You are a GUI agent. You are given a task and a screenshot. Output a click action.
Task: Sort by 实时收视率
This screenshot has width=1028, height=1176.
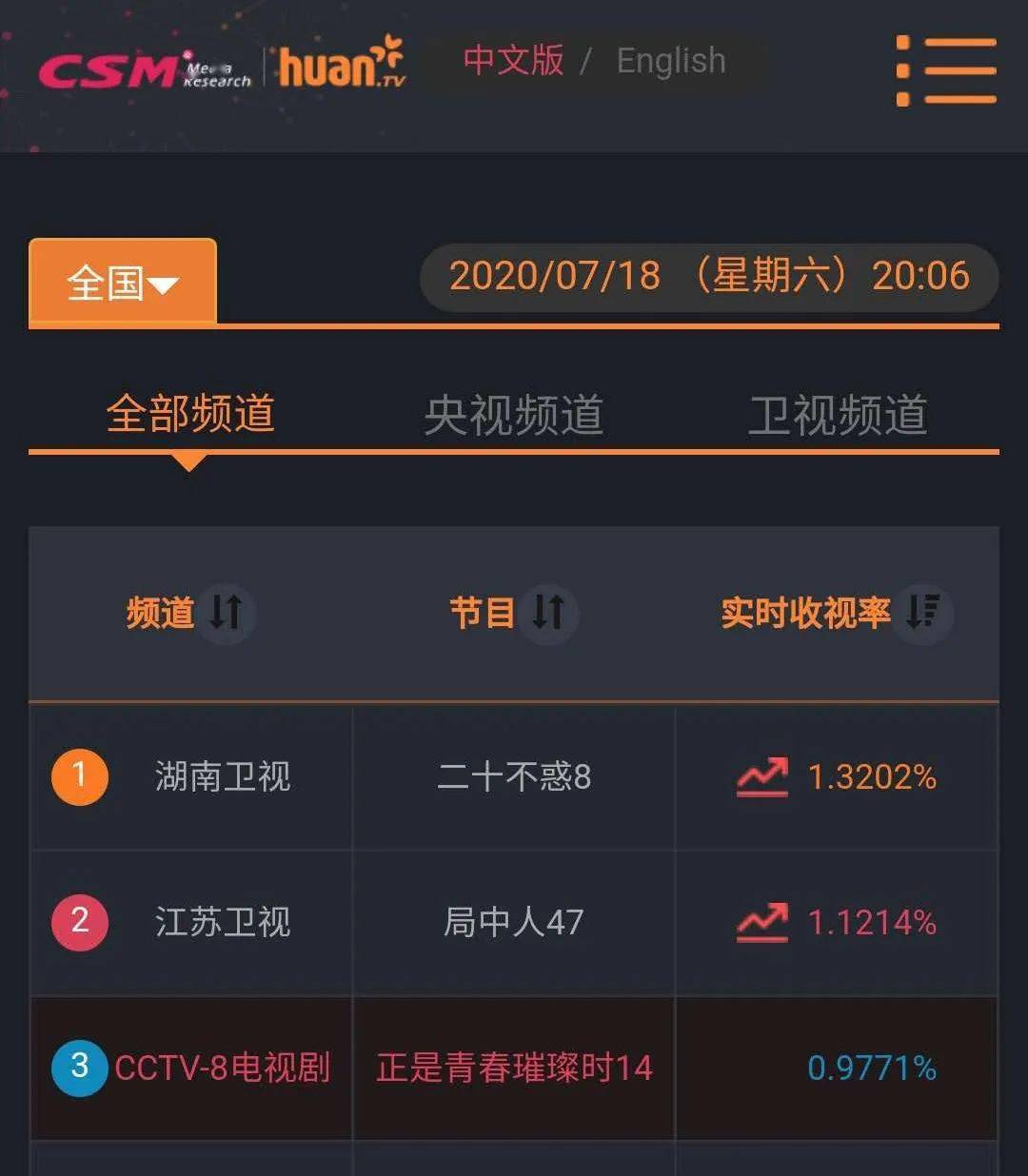click(x=922, y=612)
